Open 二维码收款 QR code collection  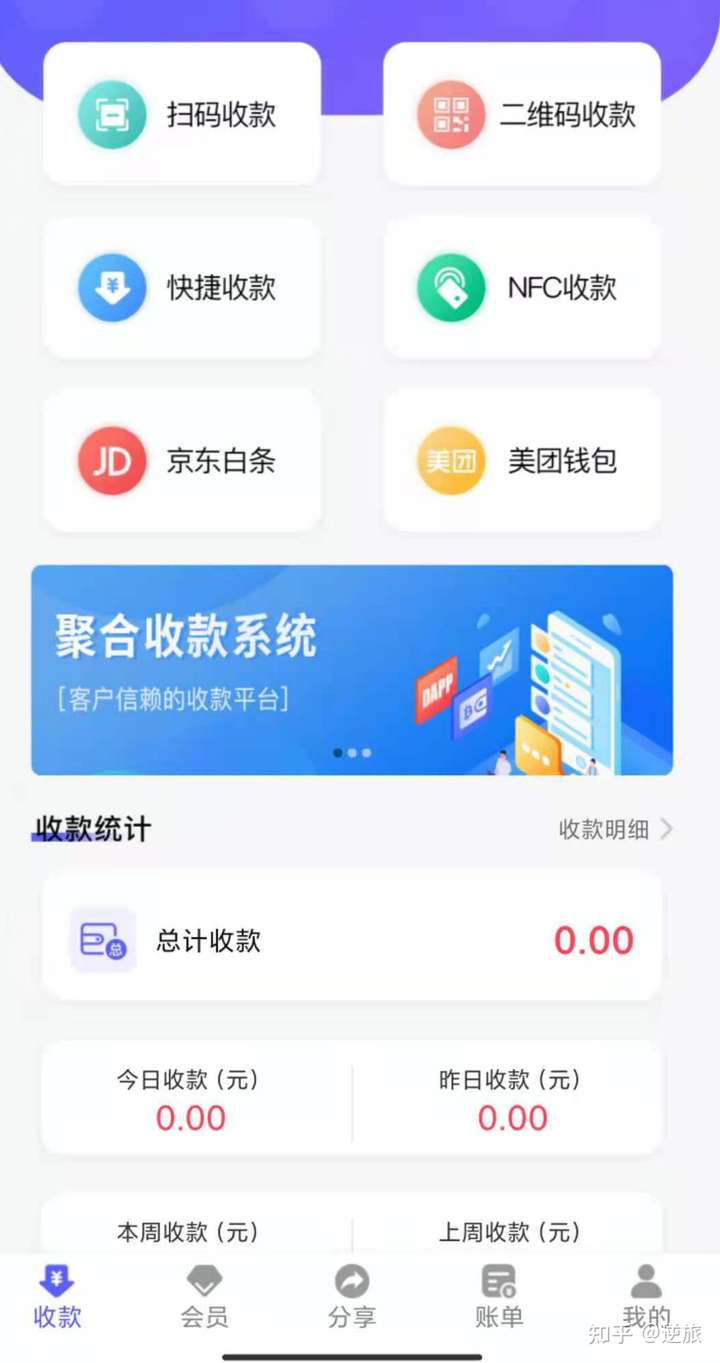522,114
